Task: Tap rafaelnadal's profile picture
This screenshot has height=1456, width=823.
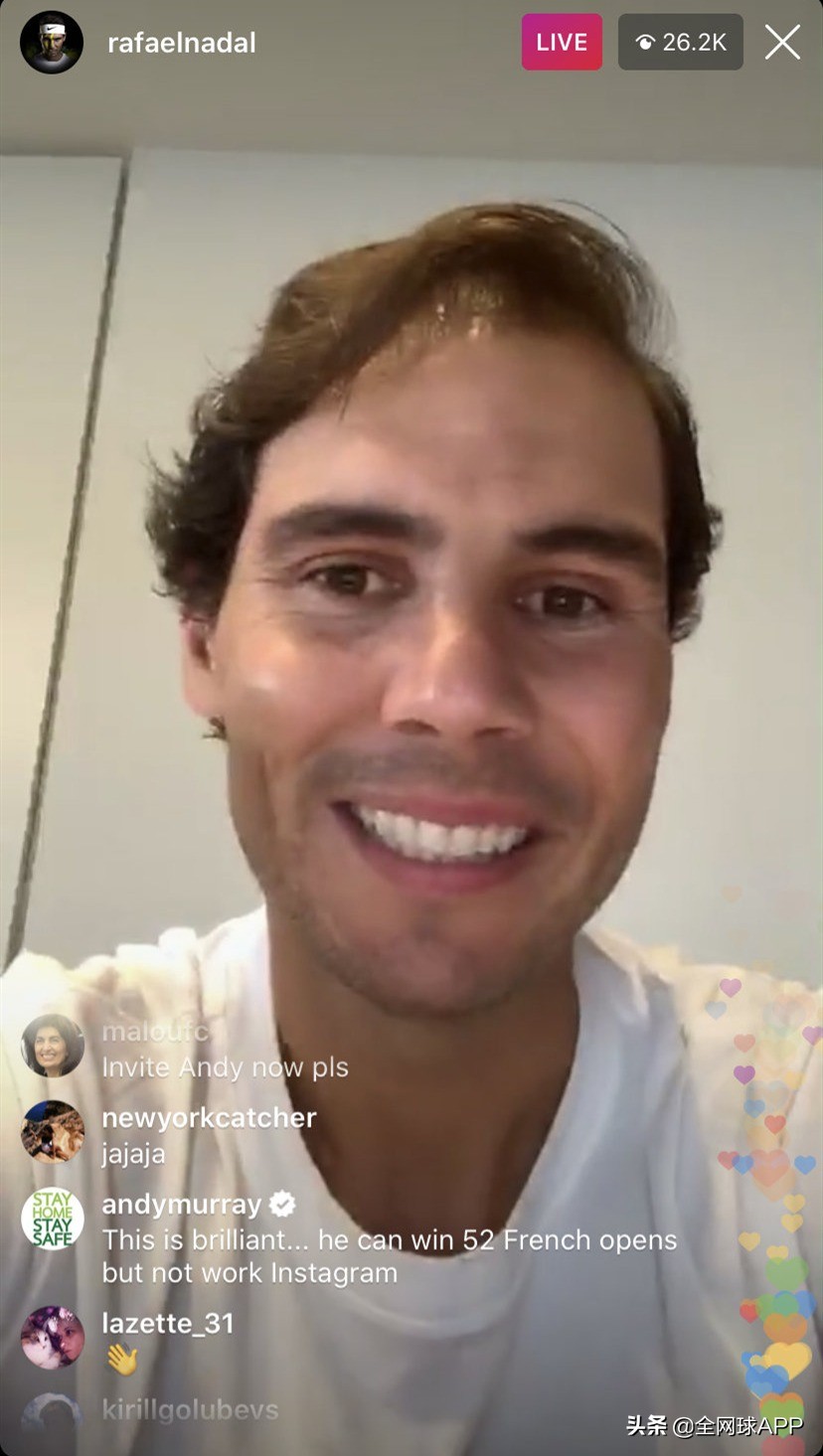Action: pyautogui.click(x=52, y=43)
